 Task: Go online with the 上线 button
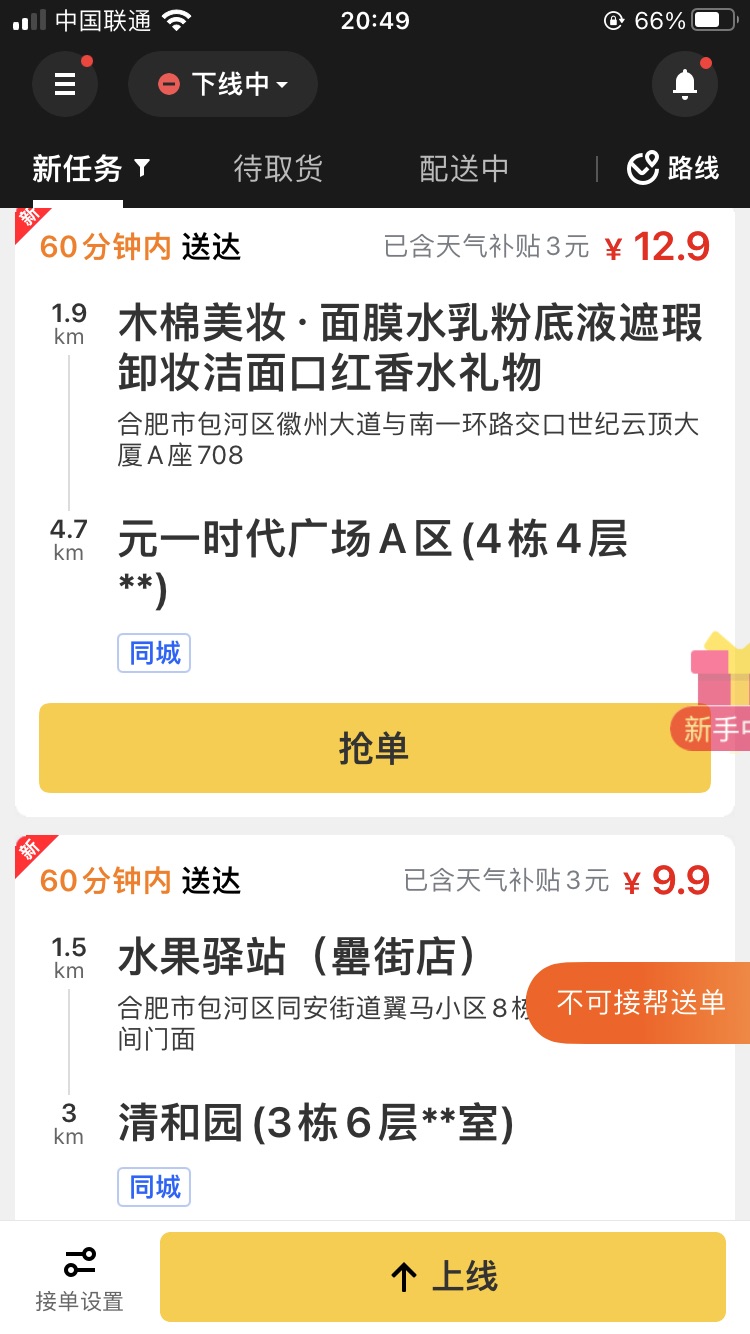pyautogui.click(x=442, y=1277)
